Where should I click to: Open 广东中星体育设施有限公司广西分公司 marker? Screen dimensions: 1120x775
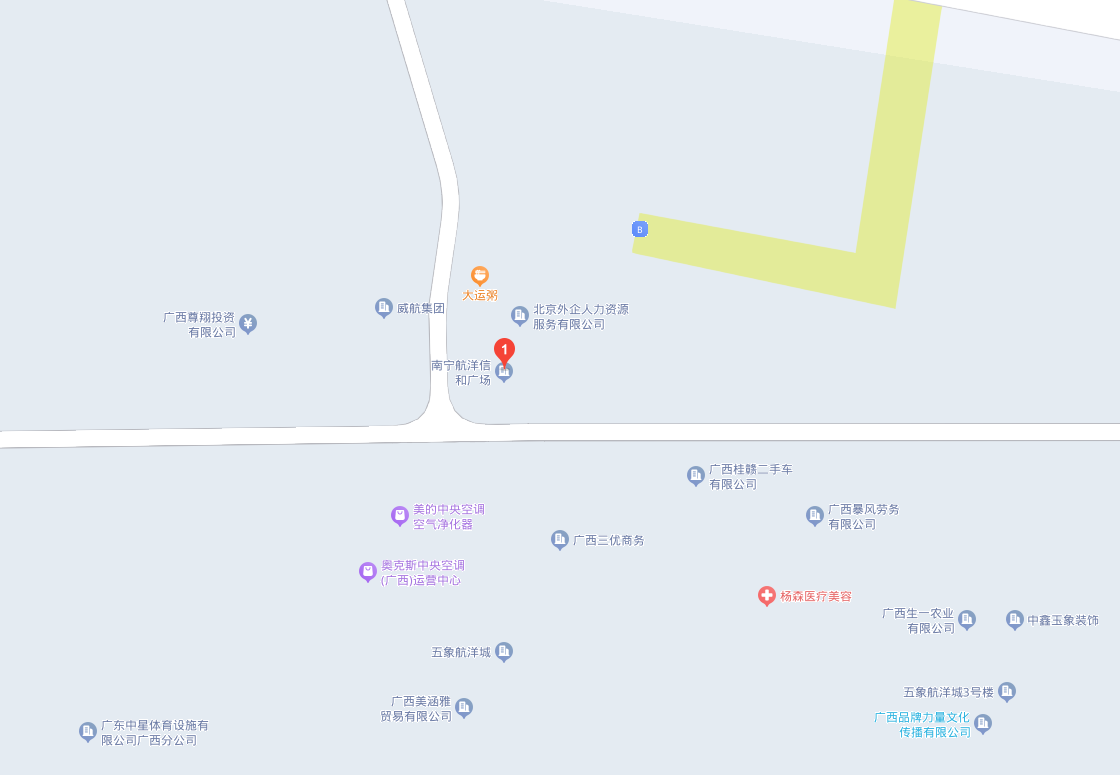[87, 731]
